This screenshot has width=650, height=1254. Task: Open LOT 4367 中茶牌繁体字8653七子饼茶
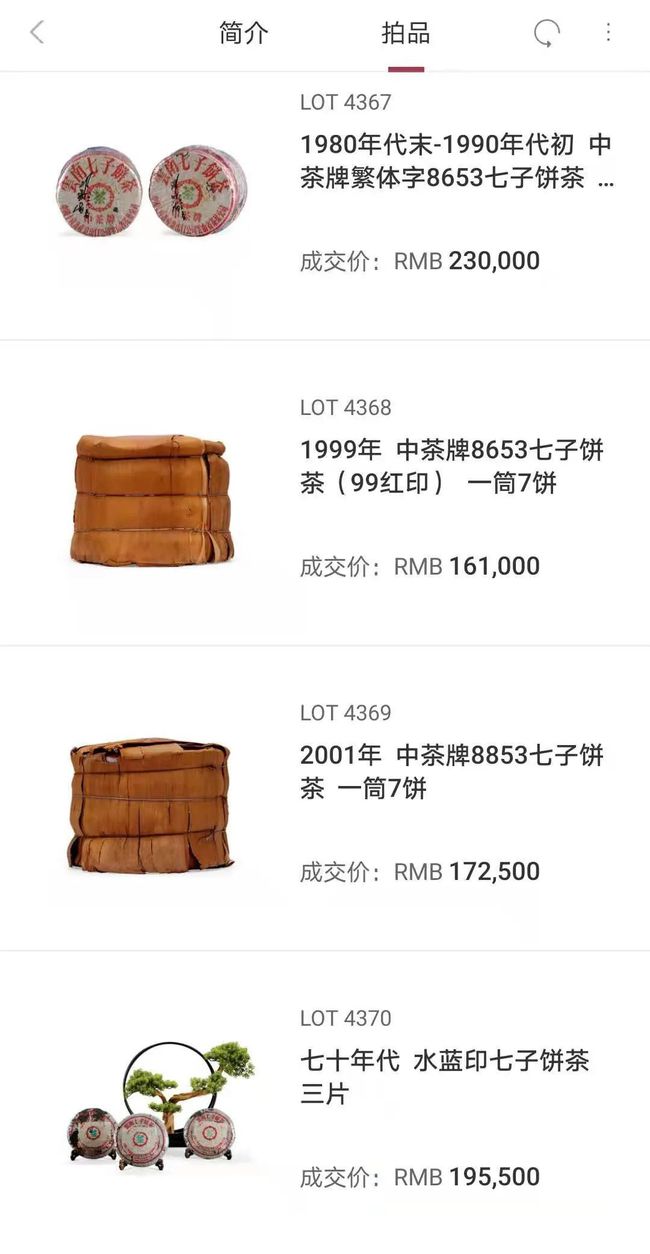point(325,205)
